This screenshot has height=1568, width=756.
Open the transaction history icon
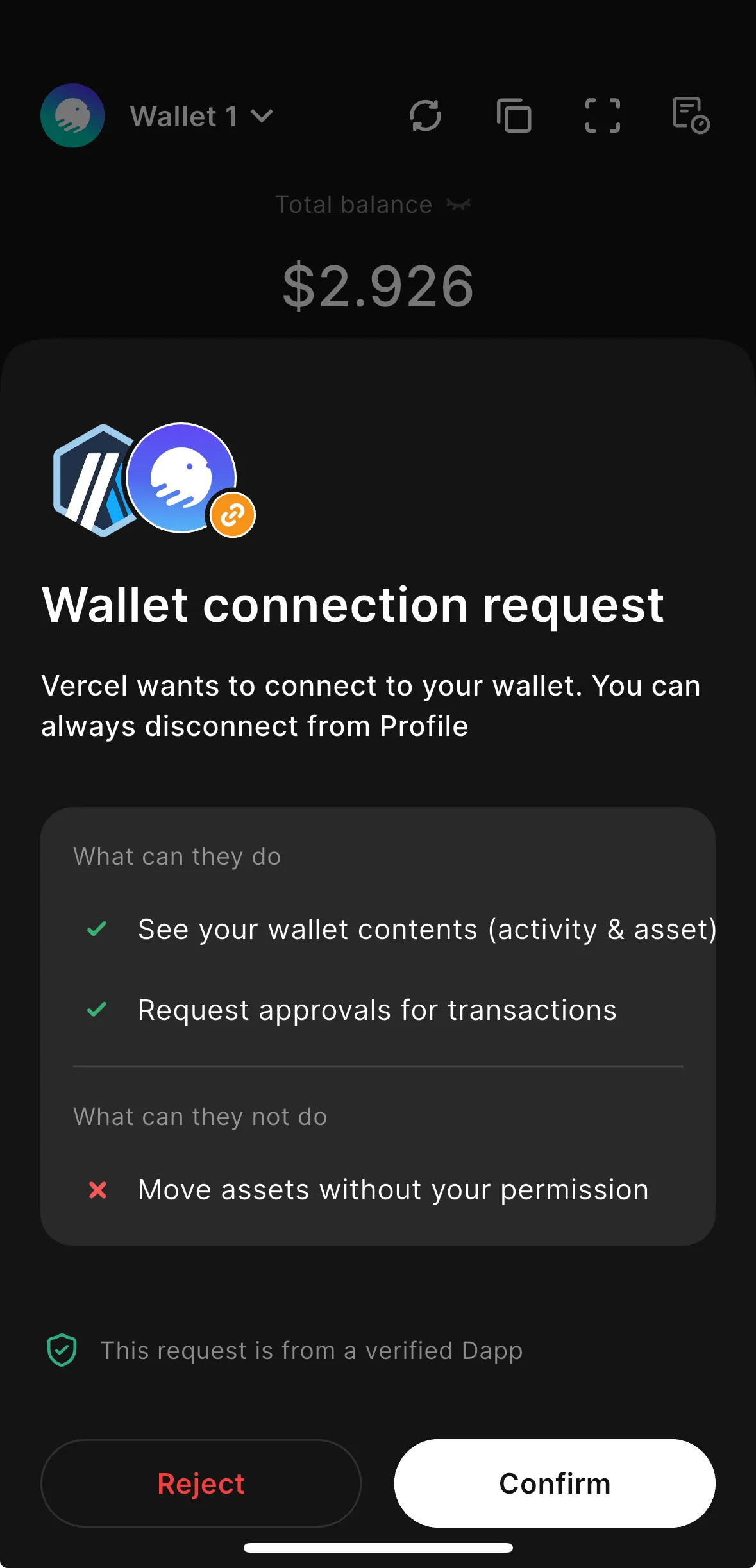pyautogui.click(x=690, y=116)
